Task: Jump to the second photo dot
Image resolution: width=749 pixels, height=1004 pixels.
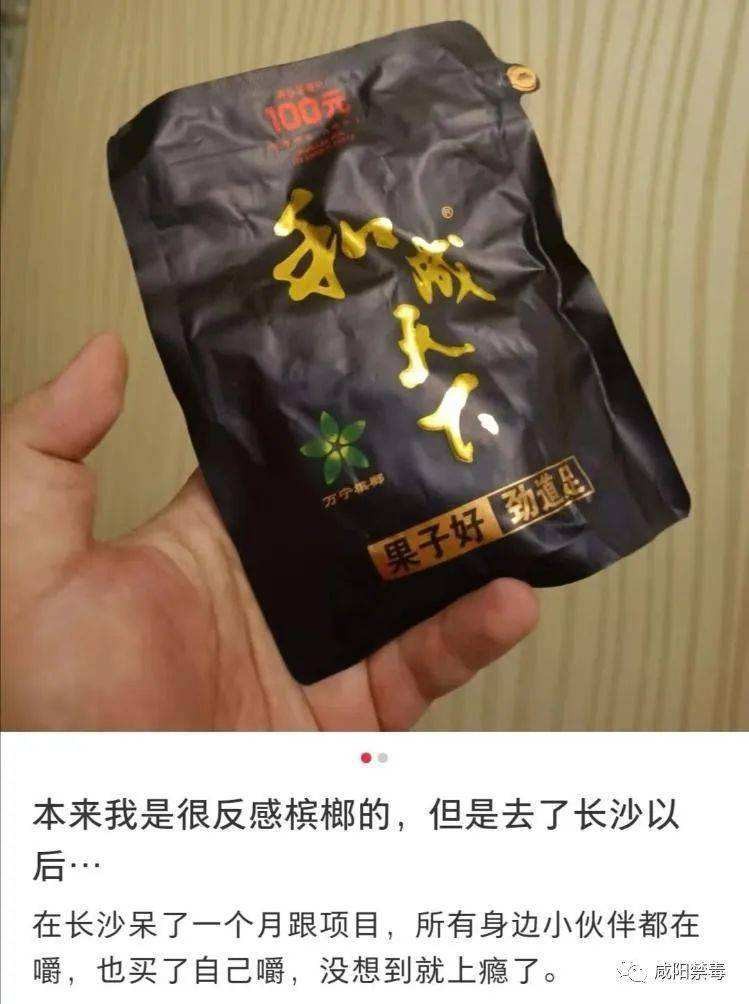Action: click(x=383, y=758)
